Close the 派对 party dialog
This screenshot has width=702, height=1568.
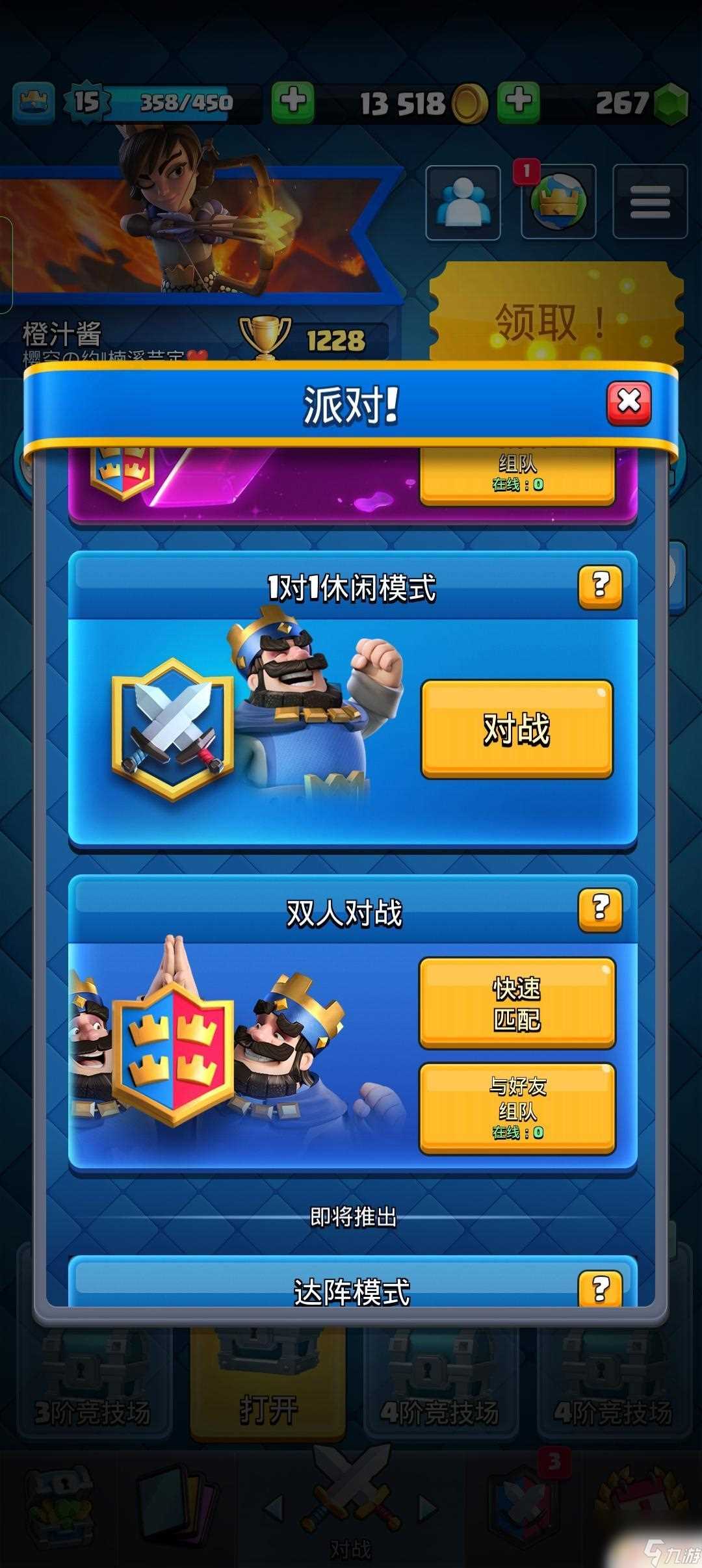click(628, 403)
